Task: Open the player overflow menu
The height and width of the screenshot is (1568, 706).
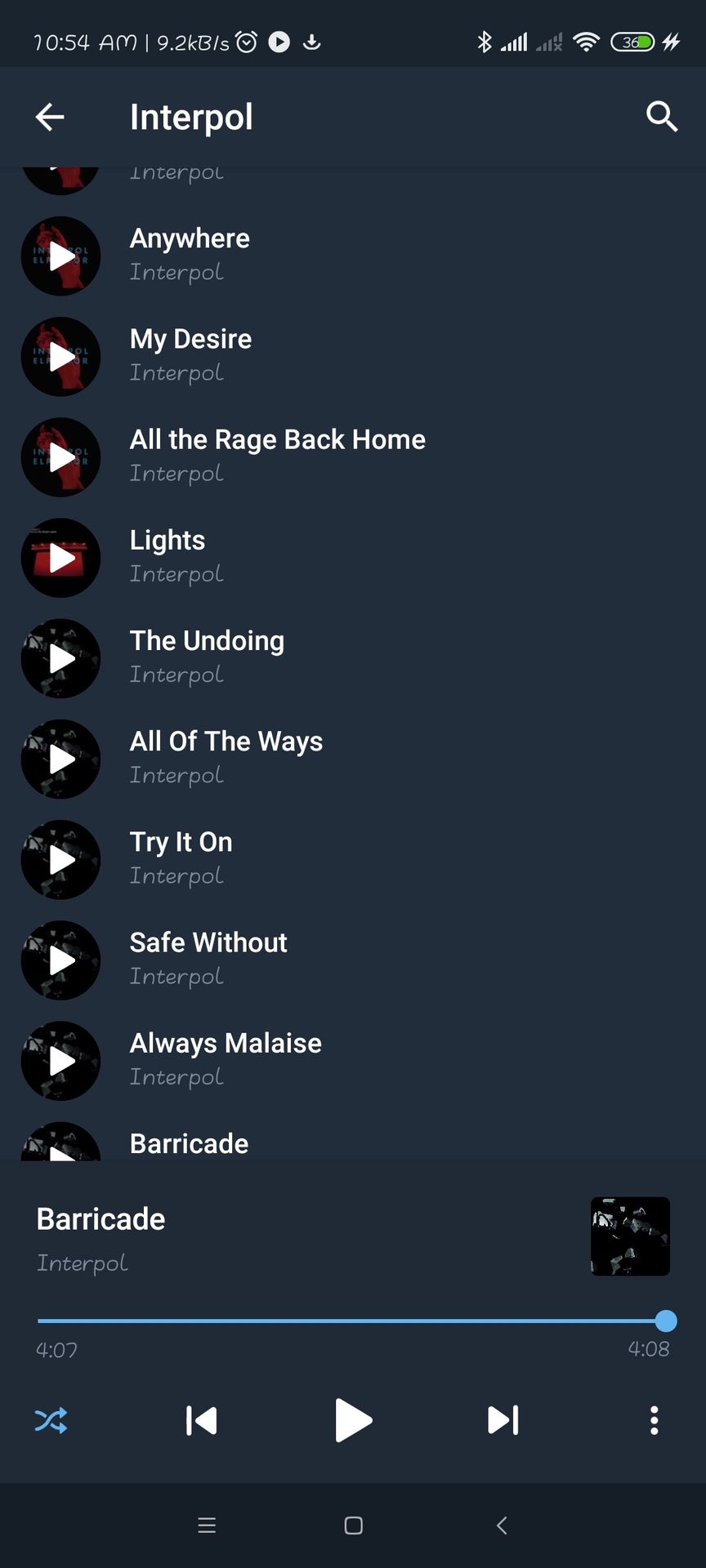Action: tap(654, 1420)
